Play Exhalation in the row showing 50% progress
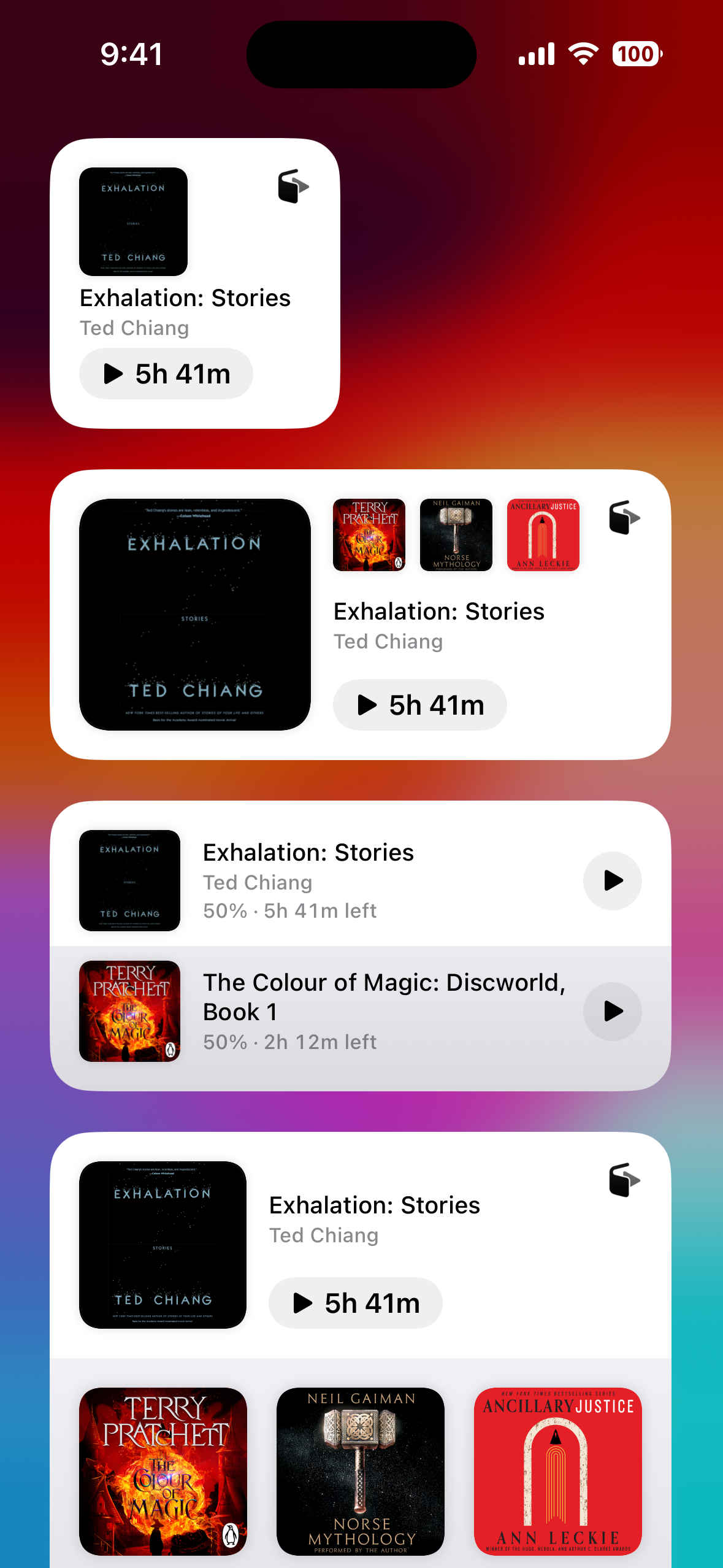This screenshot has width=723, height=1568. point(612,880)
